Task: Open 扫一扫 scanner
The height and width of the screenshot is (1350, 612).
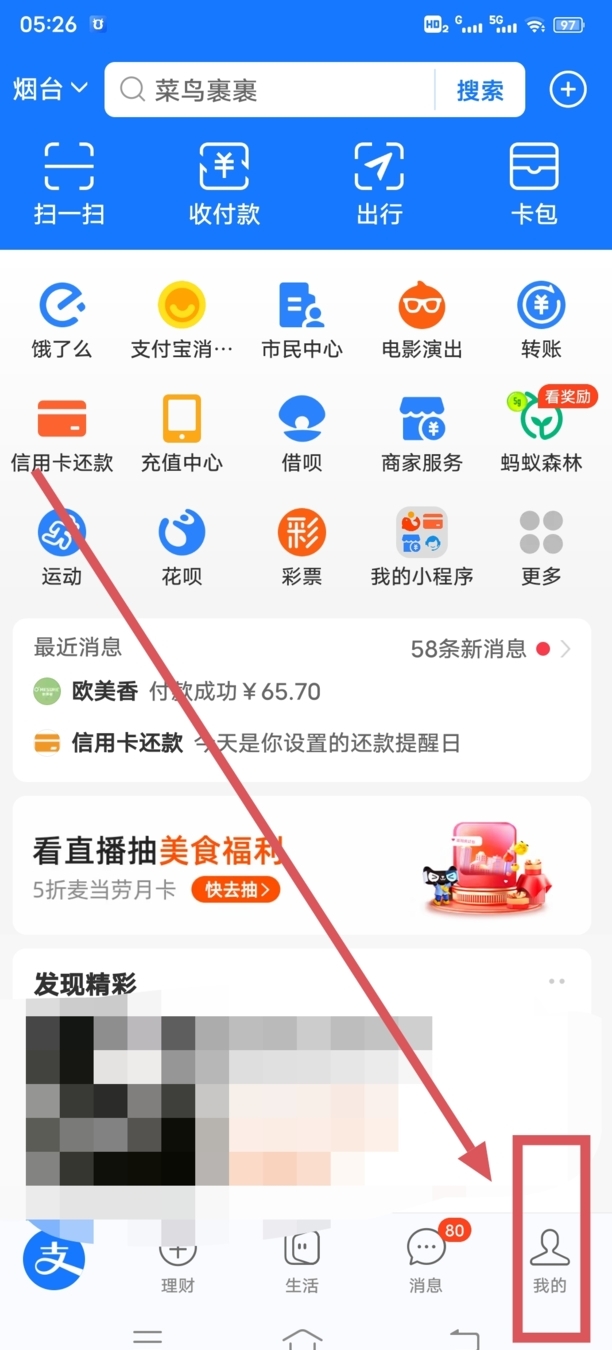Action: 69,183
